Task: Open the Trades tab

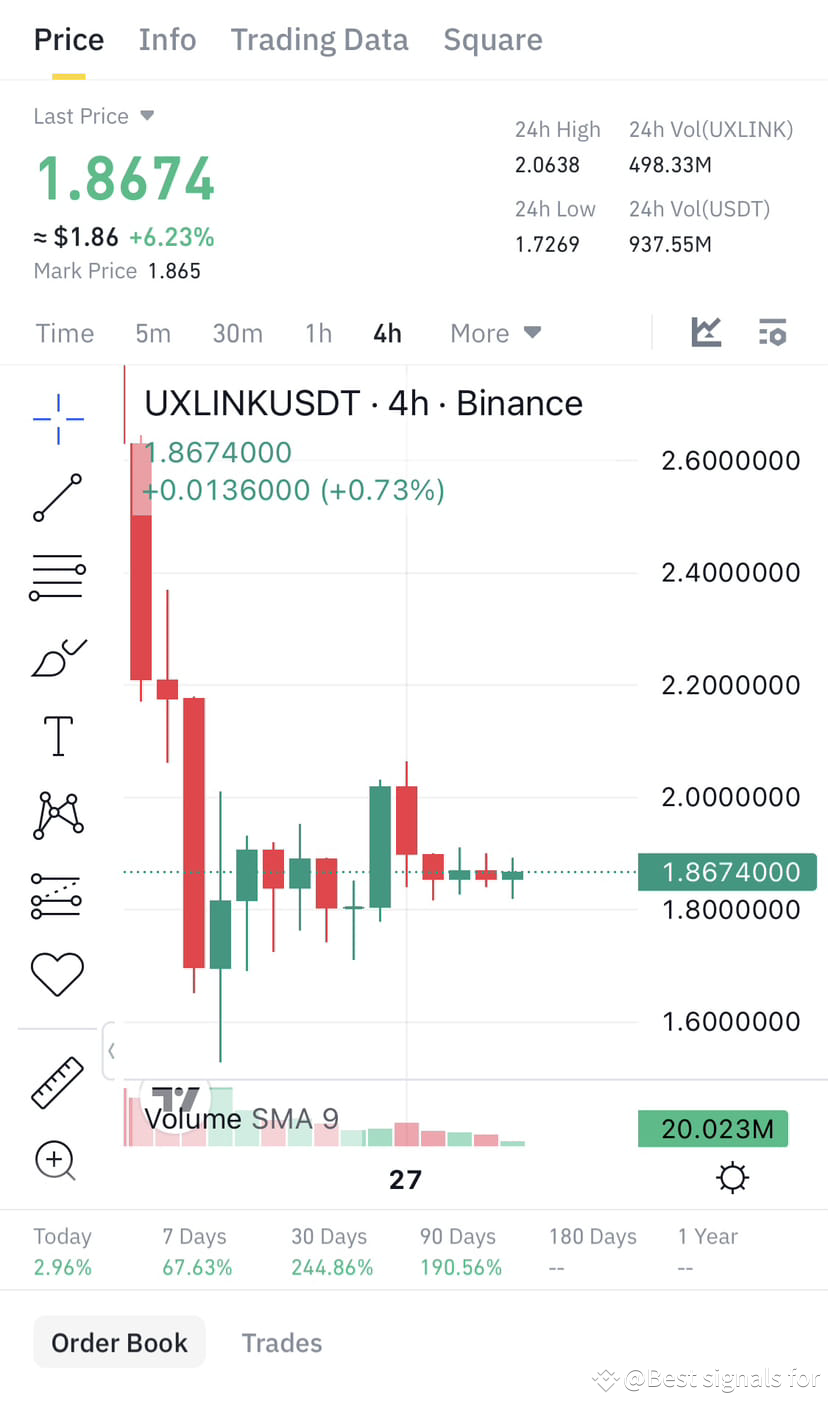Action: (x=281, y=1342)
